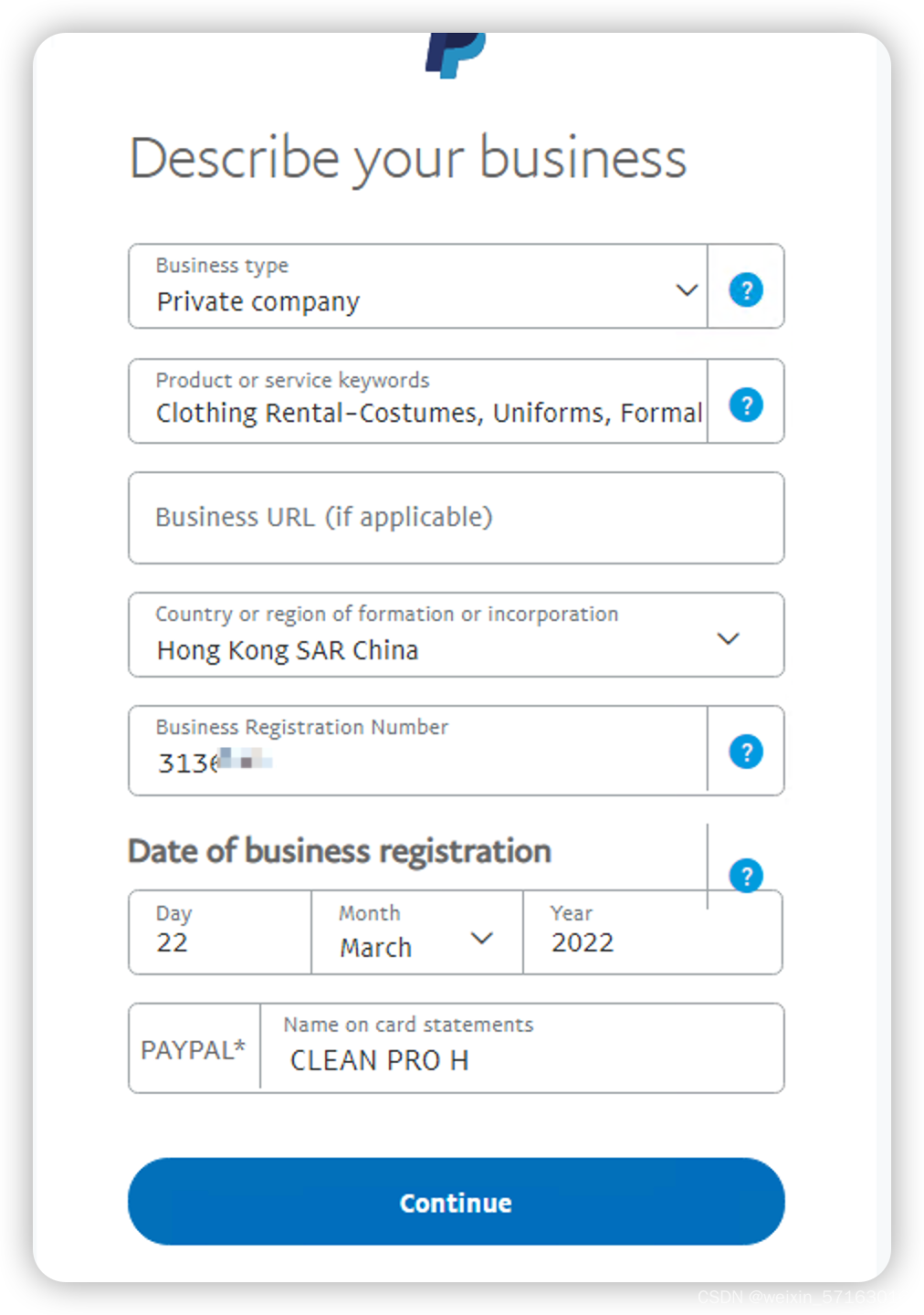Click the Business Registration Number help icon
The image size is (924, 1315).
click(746, 751)
